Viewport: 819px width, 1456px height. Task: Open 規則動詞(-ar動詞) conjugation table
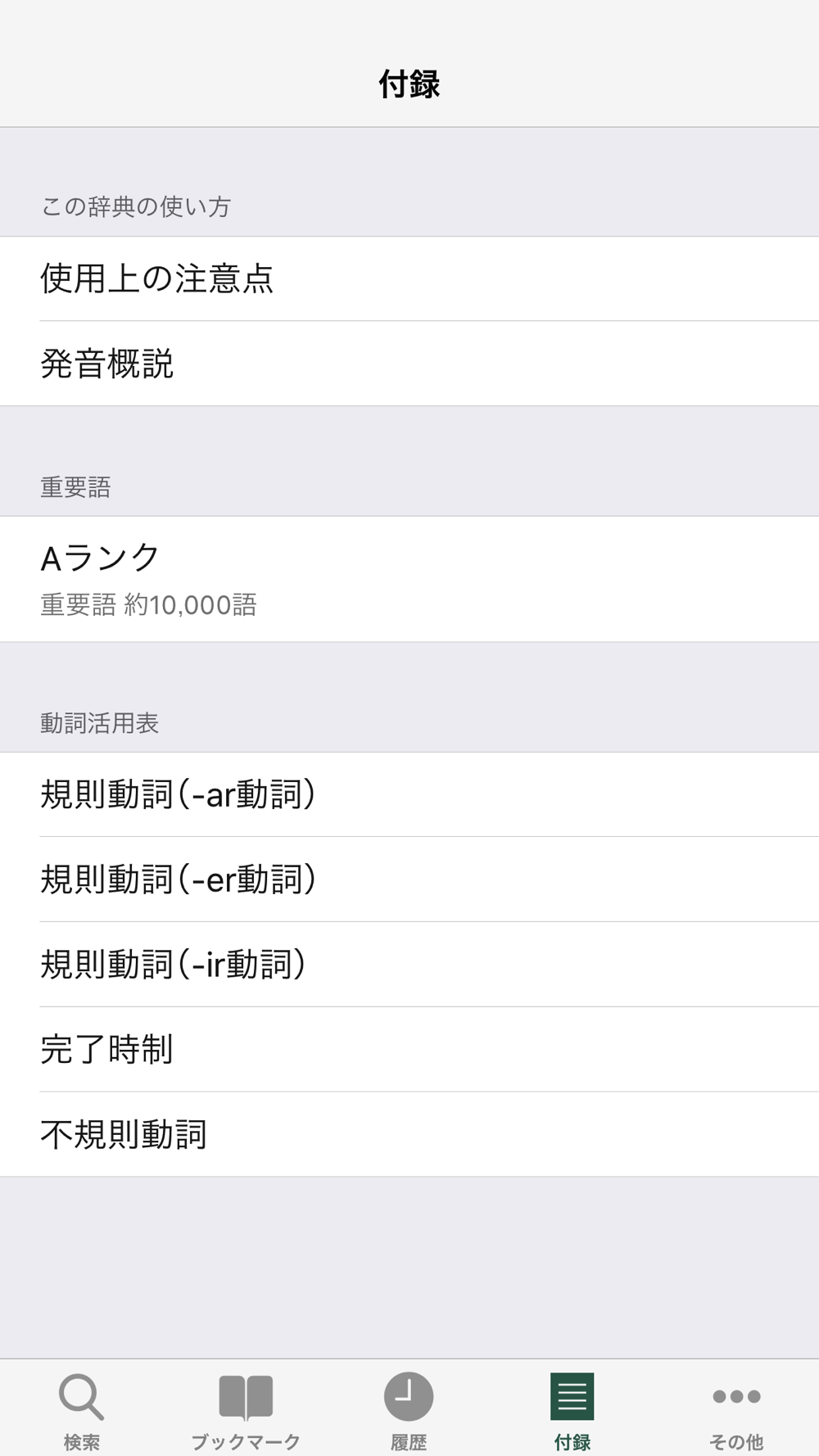point(409,794)
